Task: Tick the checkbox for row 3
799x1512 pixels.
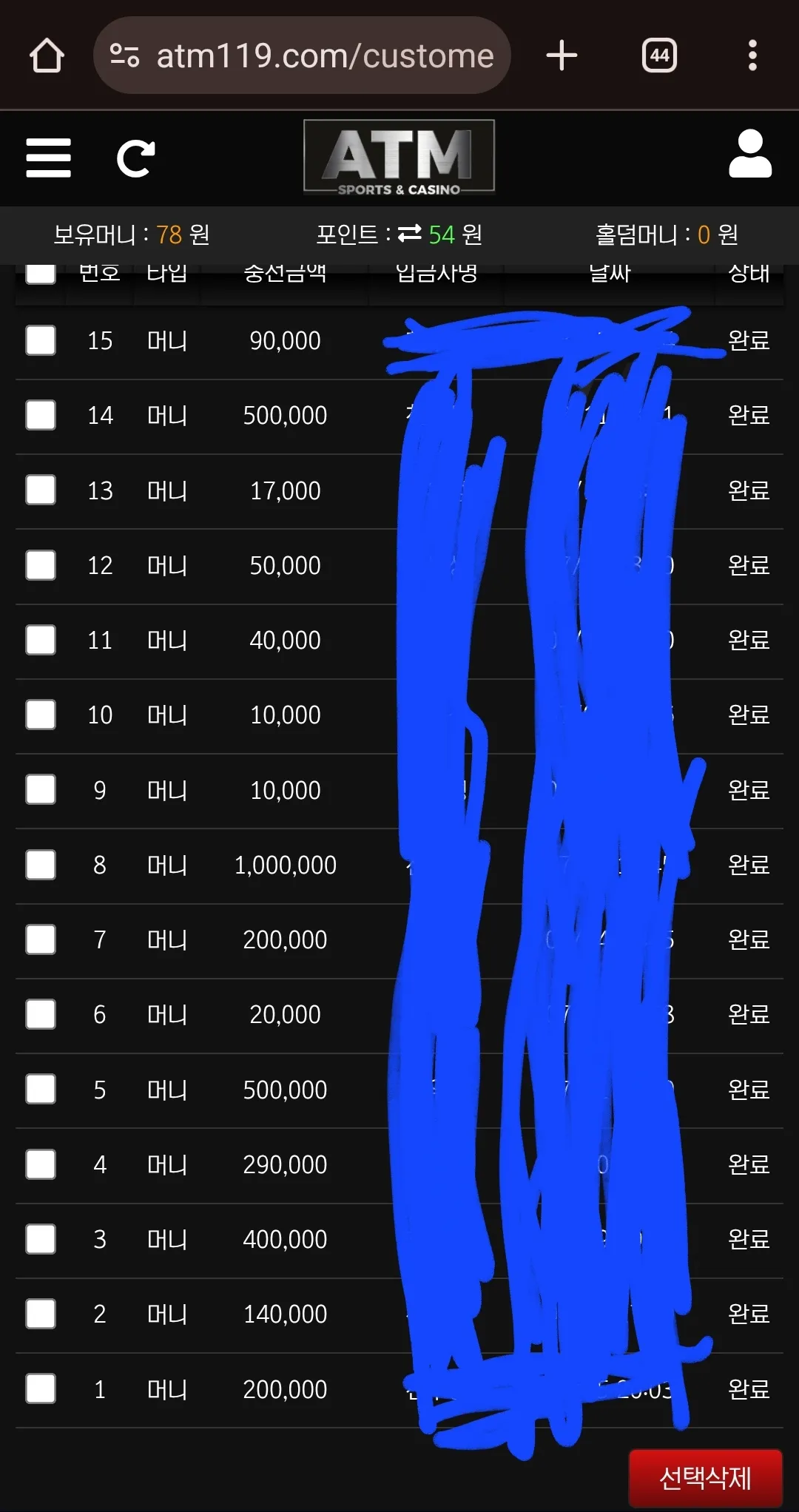Action: tap(41, 1239)
